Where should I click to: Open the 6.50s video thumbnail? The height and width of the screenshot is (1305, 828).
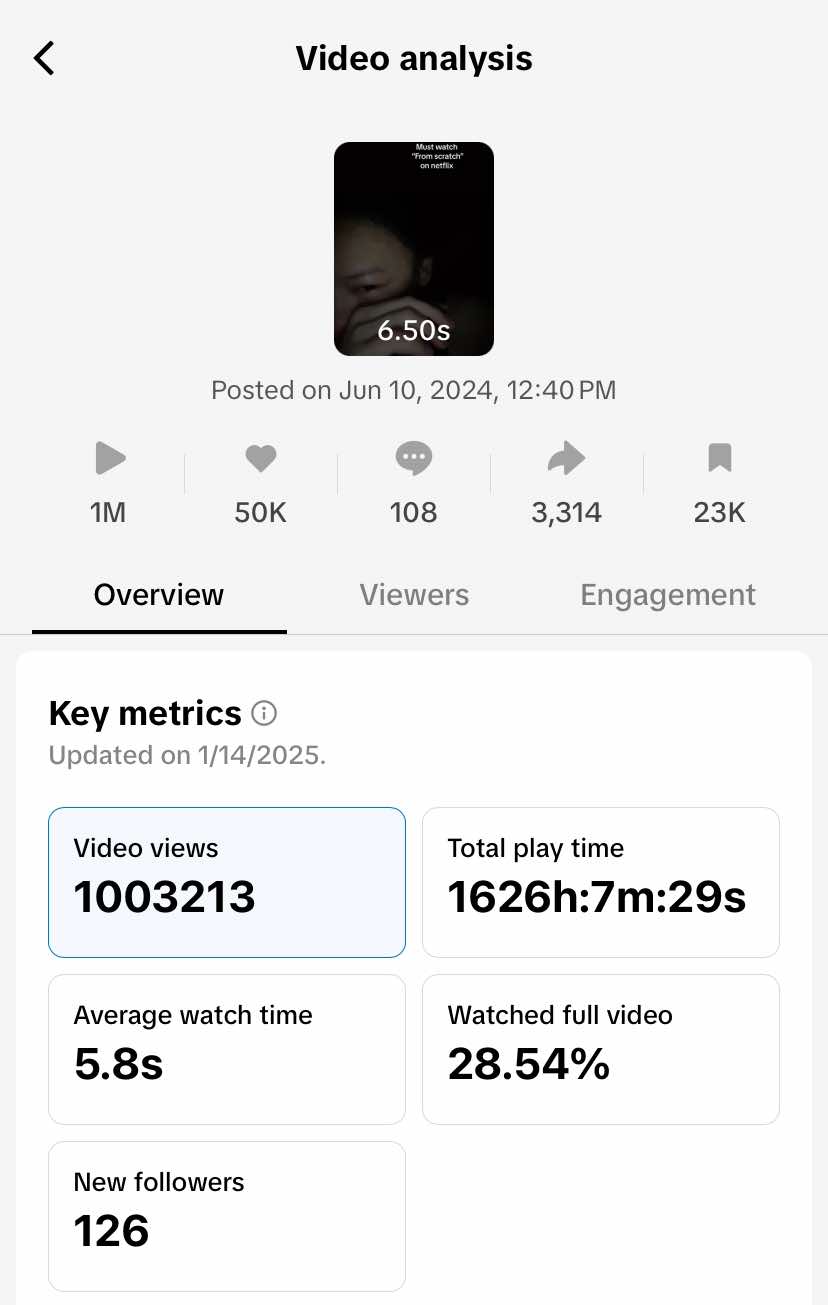point(413,249)
